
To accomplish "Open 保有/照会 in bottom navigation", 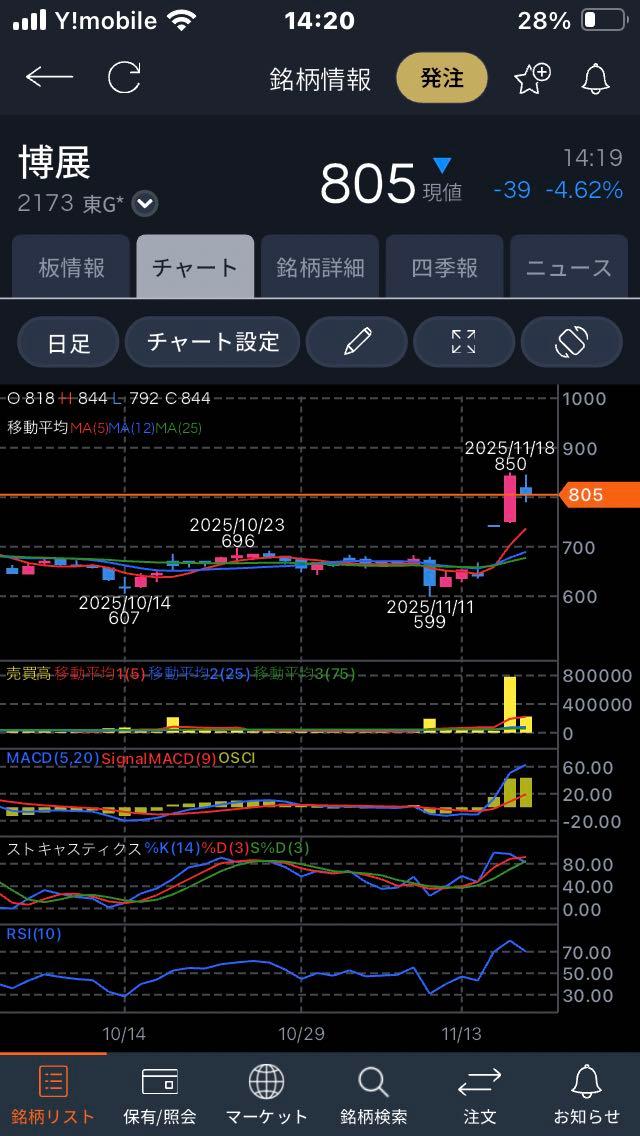I will pyautogui.click(x=160, y=1094).
